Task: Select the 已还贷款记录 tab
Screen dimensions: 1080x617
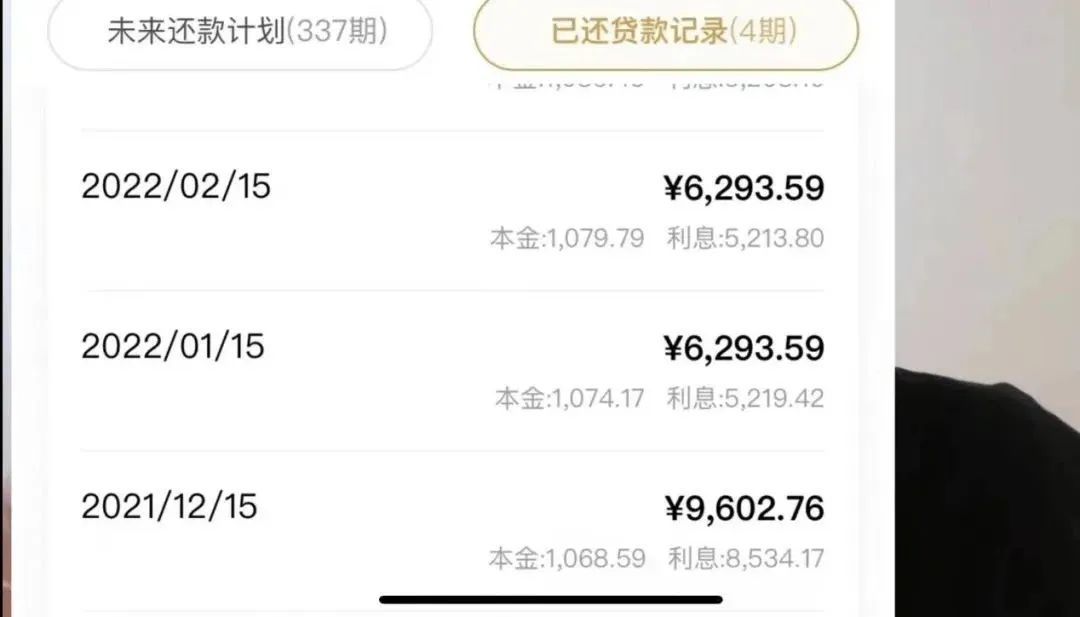Action: 666,32
